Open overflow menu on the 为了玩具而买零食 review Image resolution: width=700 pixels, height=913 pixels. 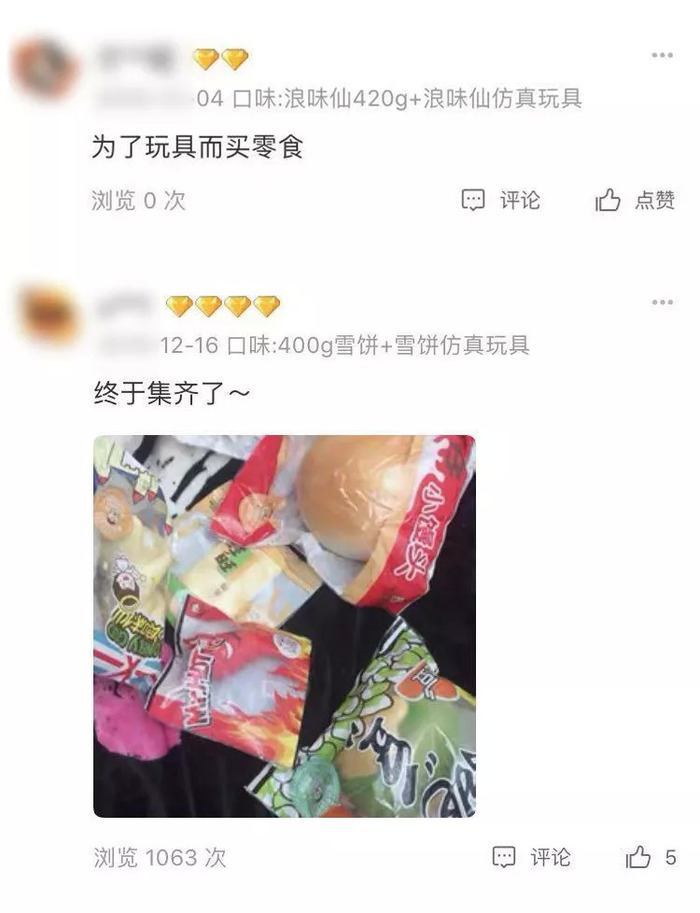(662, 56)
